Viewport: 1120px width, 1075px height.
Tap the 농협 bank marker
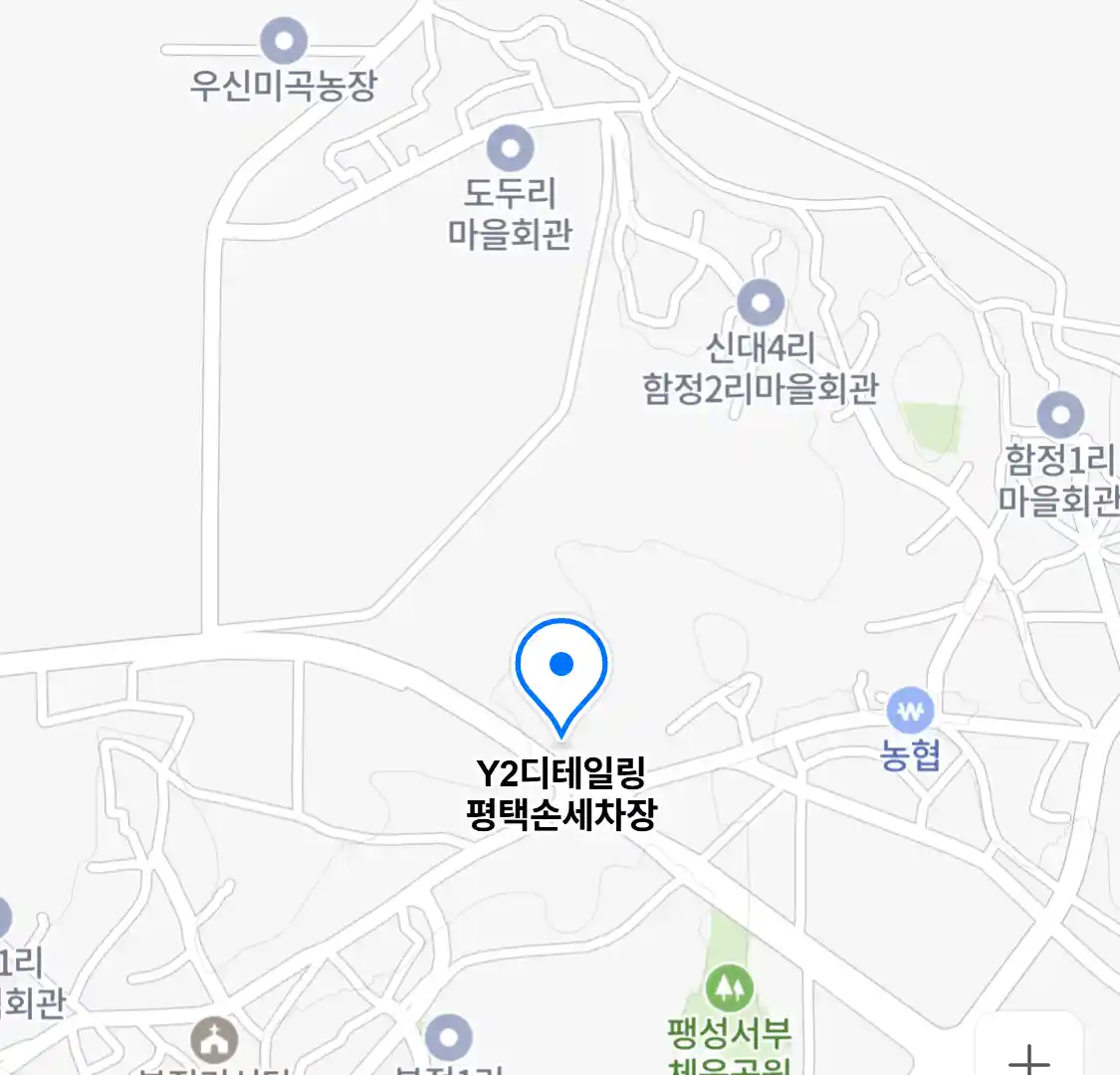click(910, 712)
